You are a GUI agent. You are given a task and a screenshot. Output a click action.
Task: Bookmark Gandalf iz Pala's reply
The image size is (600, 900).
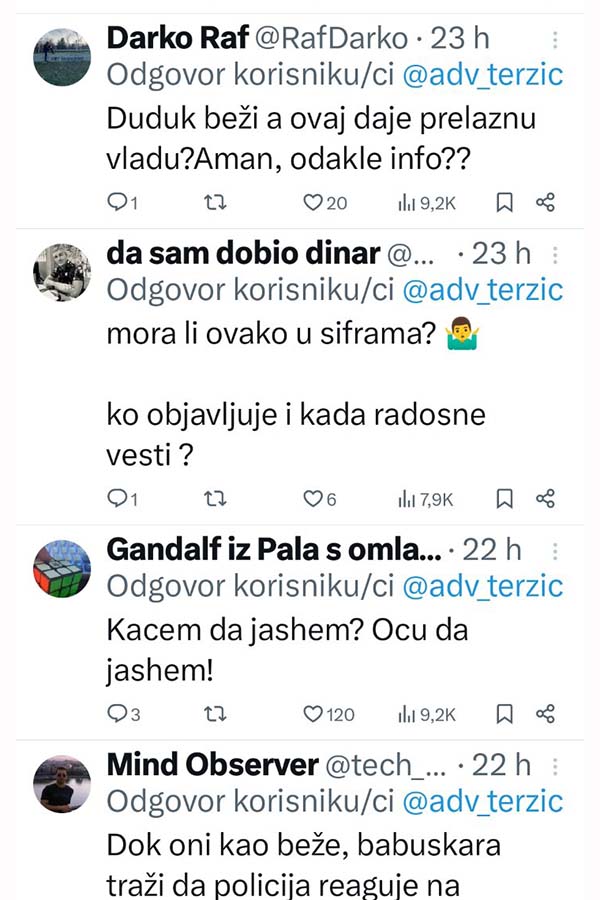(505, 714)
